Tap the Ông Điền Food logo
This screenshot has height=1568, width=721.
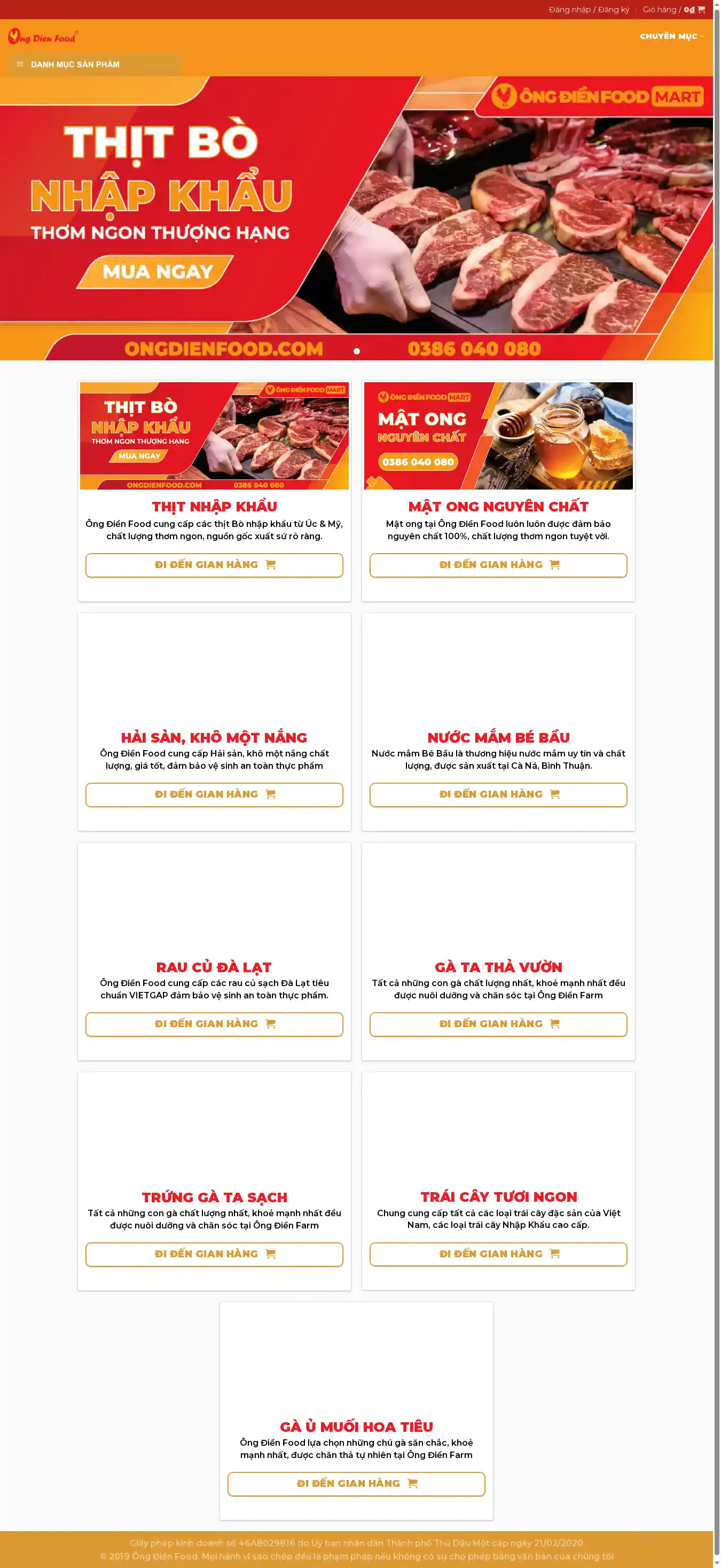point(43,37)
